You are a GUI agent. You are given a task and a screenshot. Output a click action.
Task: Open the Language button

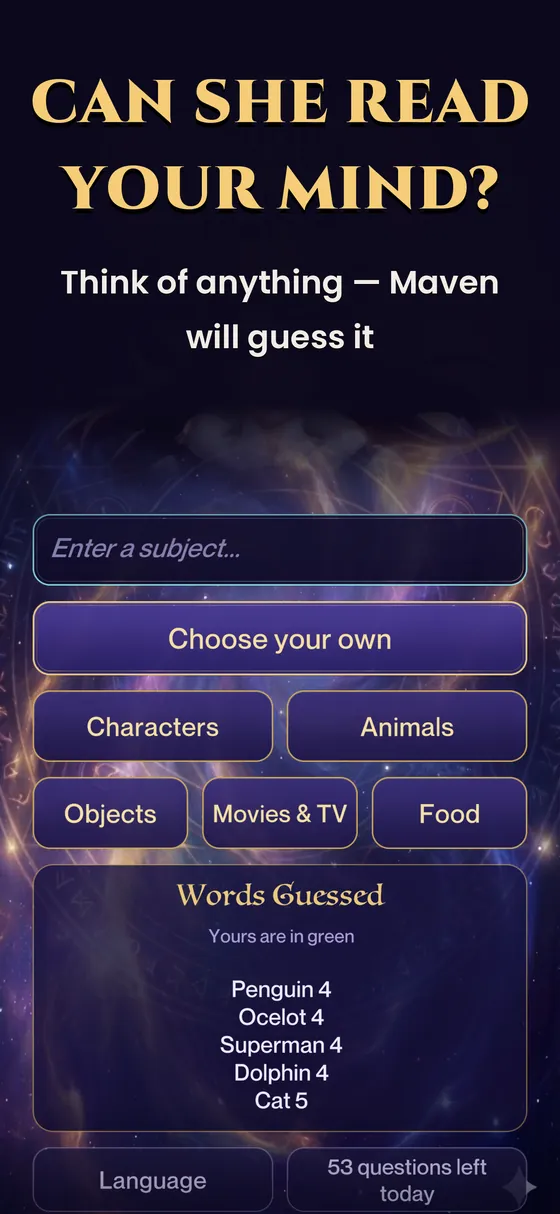[x=153, y=1181]
